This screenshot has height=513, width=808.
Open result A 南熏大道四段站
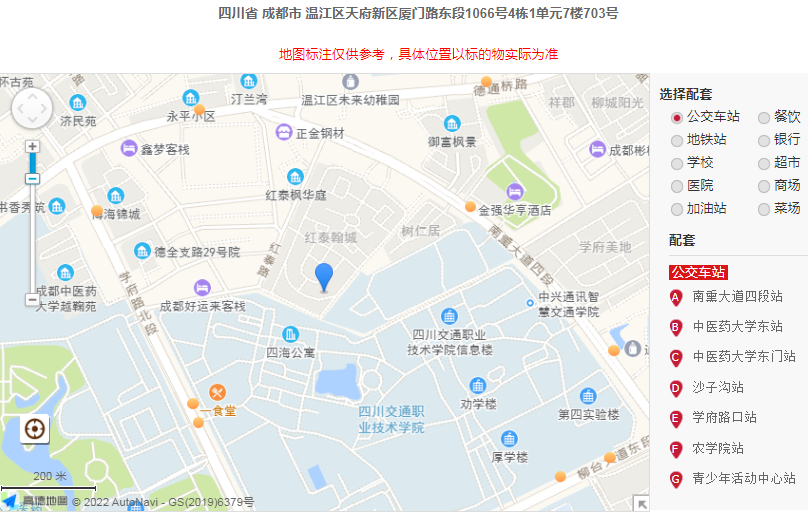point(737,296)
